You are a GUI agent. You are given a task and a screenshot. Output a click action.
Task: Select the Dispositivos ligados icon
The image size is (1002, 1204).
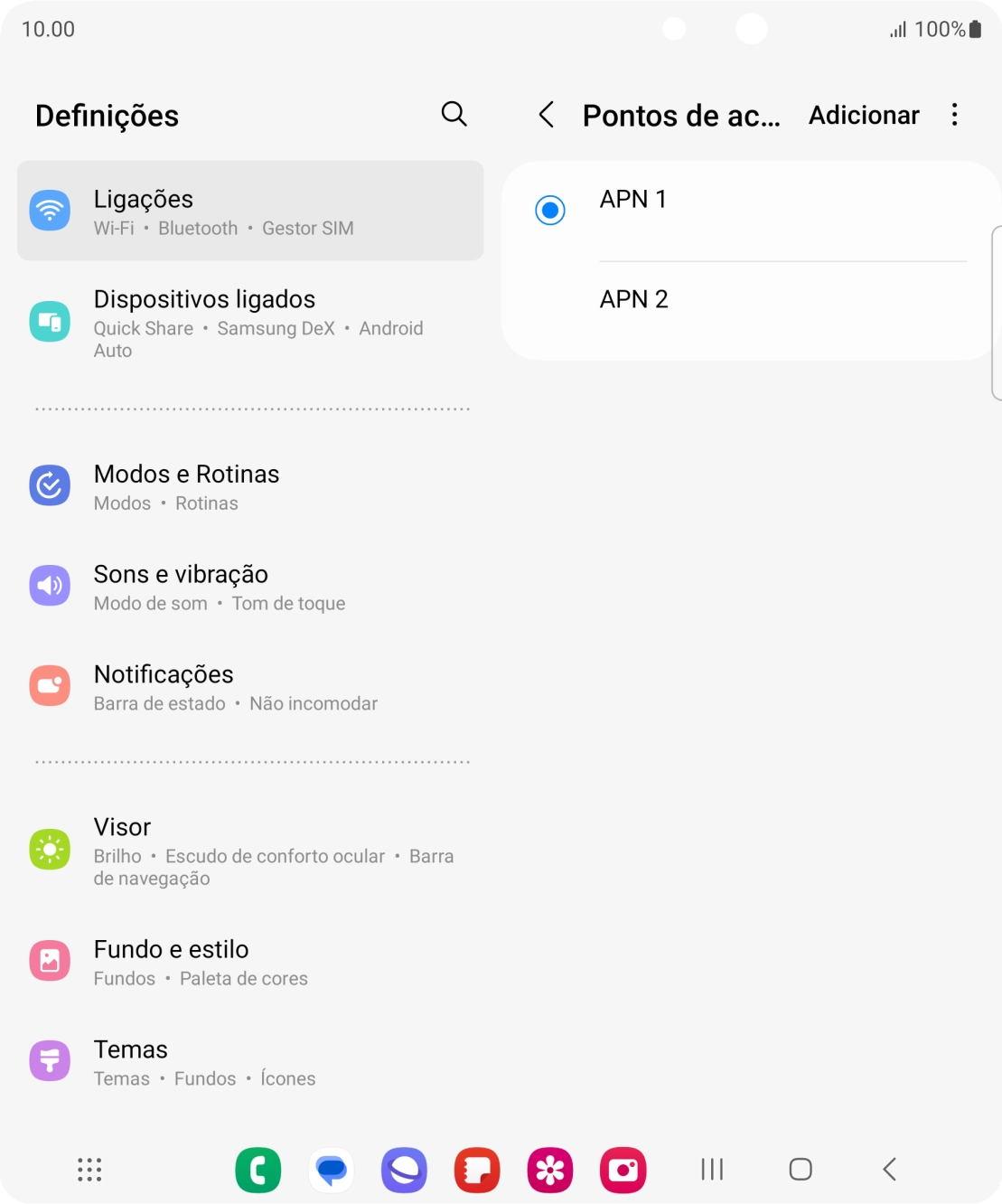[51, 320]
